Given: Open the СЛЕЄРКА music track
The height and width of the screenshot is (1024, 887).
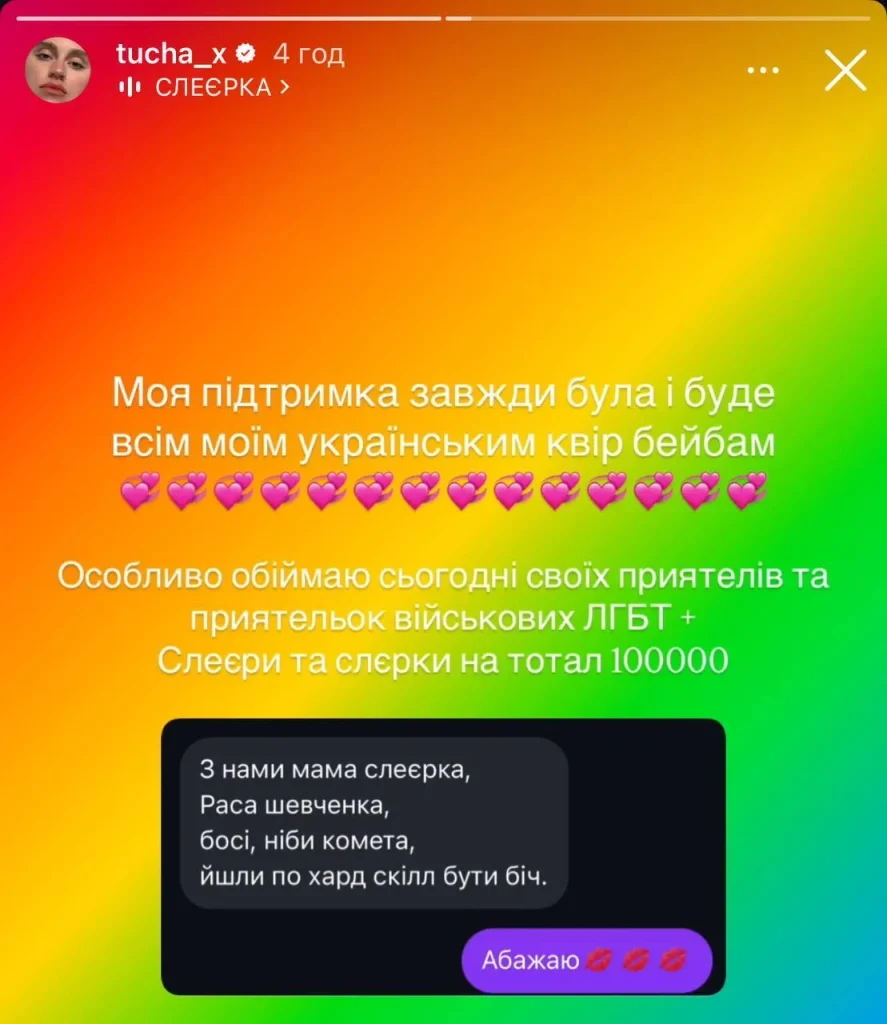Looking at the screenshot, I should 212,87.
